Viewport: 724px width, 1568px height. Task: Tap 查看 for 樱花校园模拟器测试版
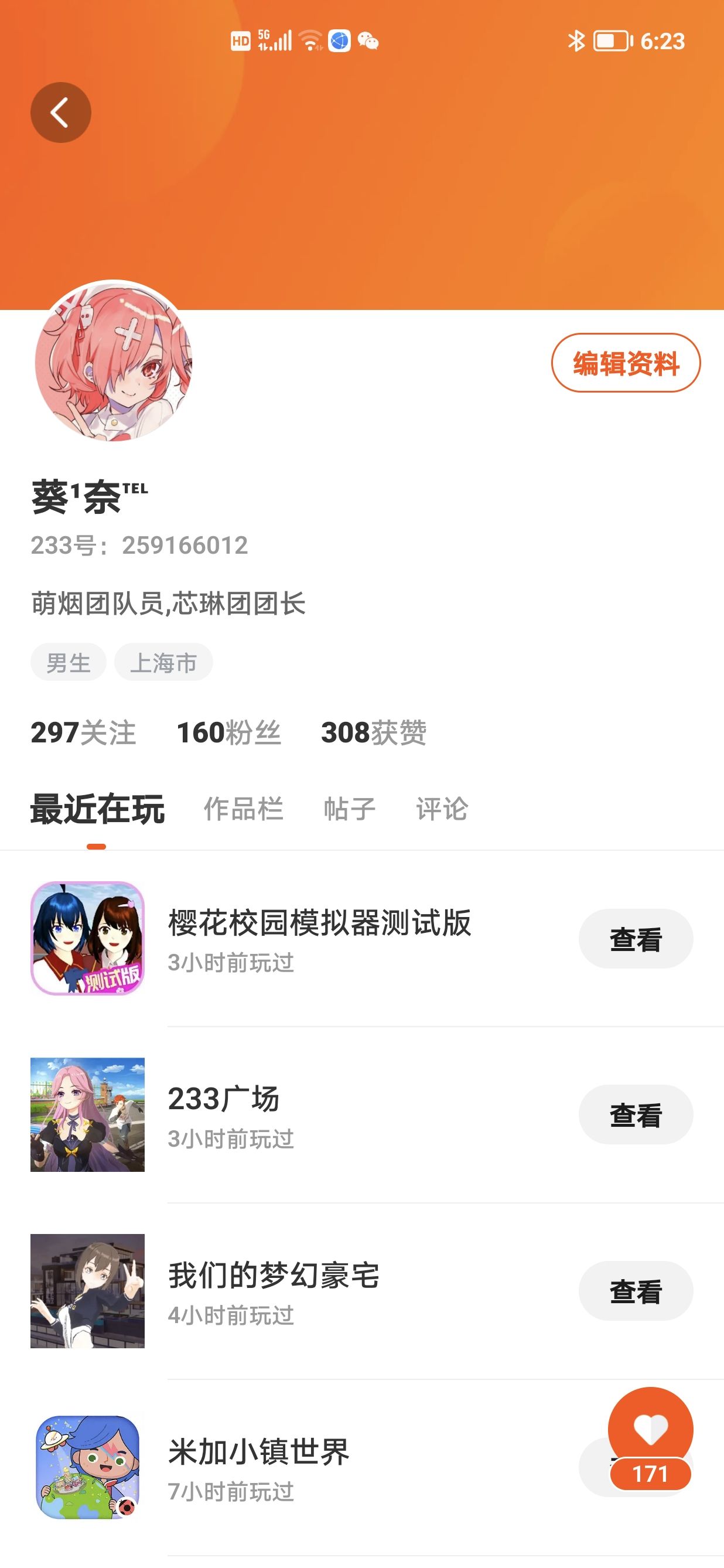[x=635, y=939]
